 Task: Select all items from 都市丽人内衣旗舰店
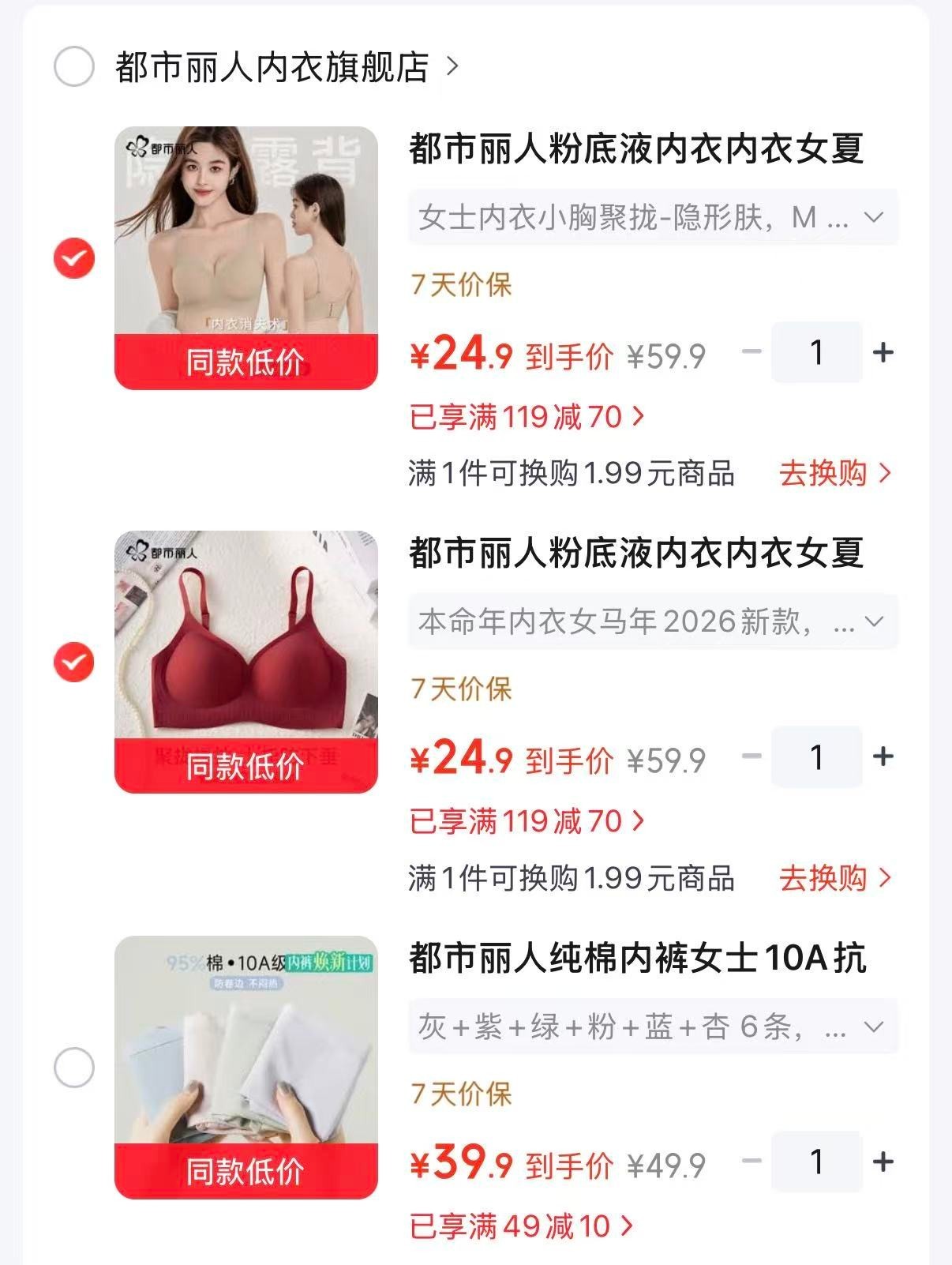[x=74, y=66]
